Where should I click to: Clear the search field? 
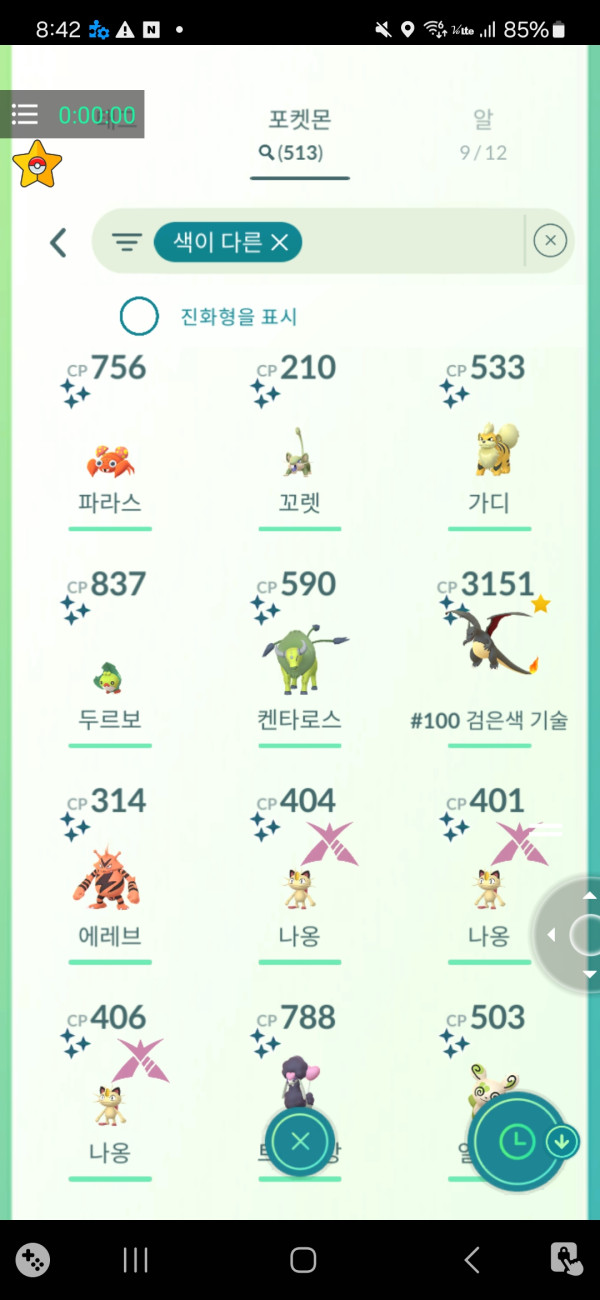click(550, 241)
